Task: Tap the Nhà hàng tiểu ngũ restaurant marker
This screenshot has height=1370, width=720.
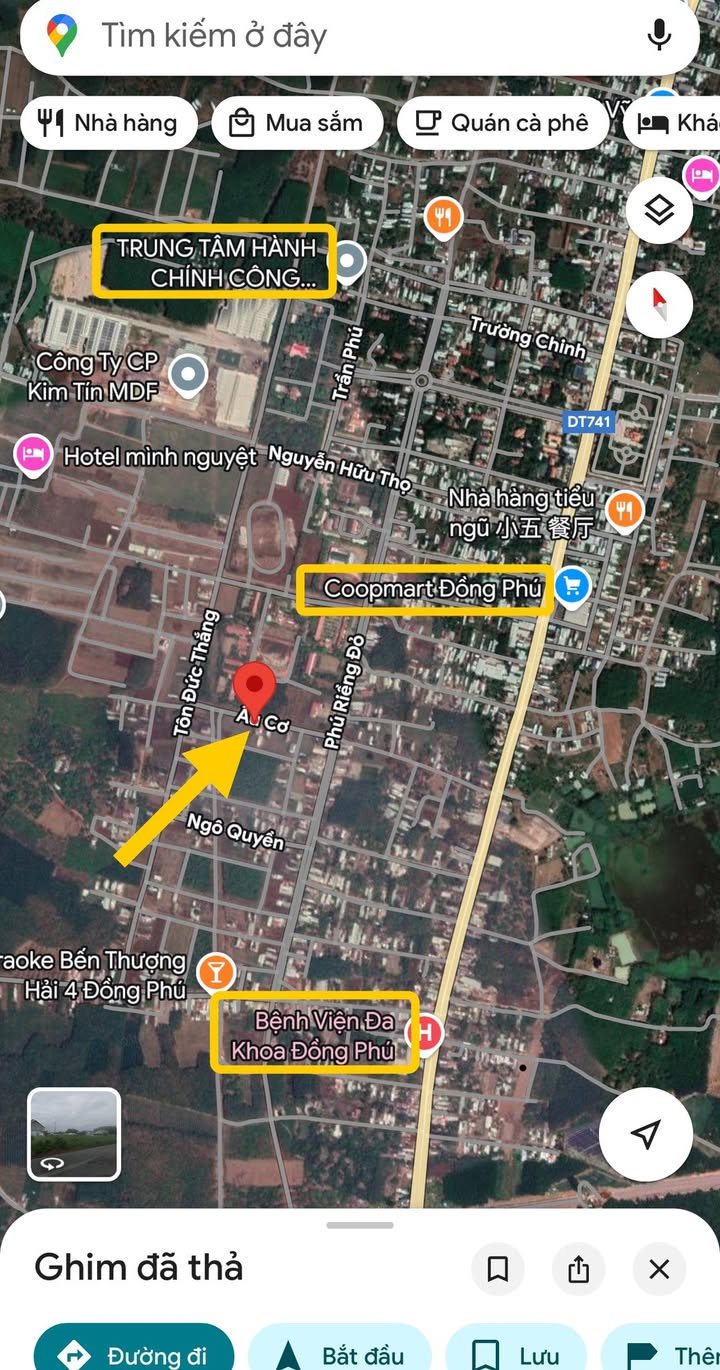Action: (x=625, y=509)
